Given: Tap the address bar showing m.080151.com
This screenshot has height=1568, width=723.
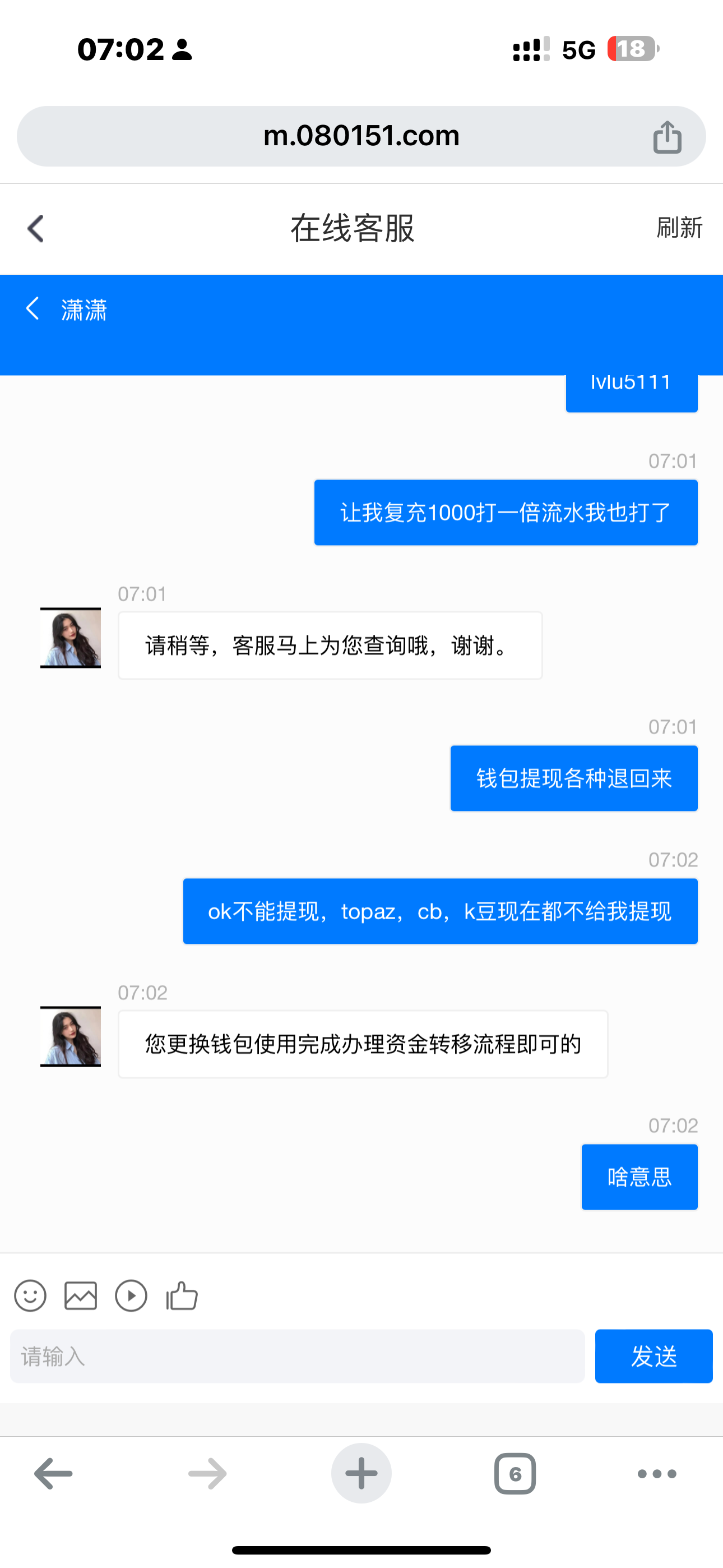Looking at the screenshot, I should pos(361,136).
